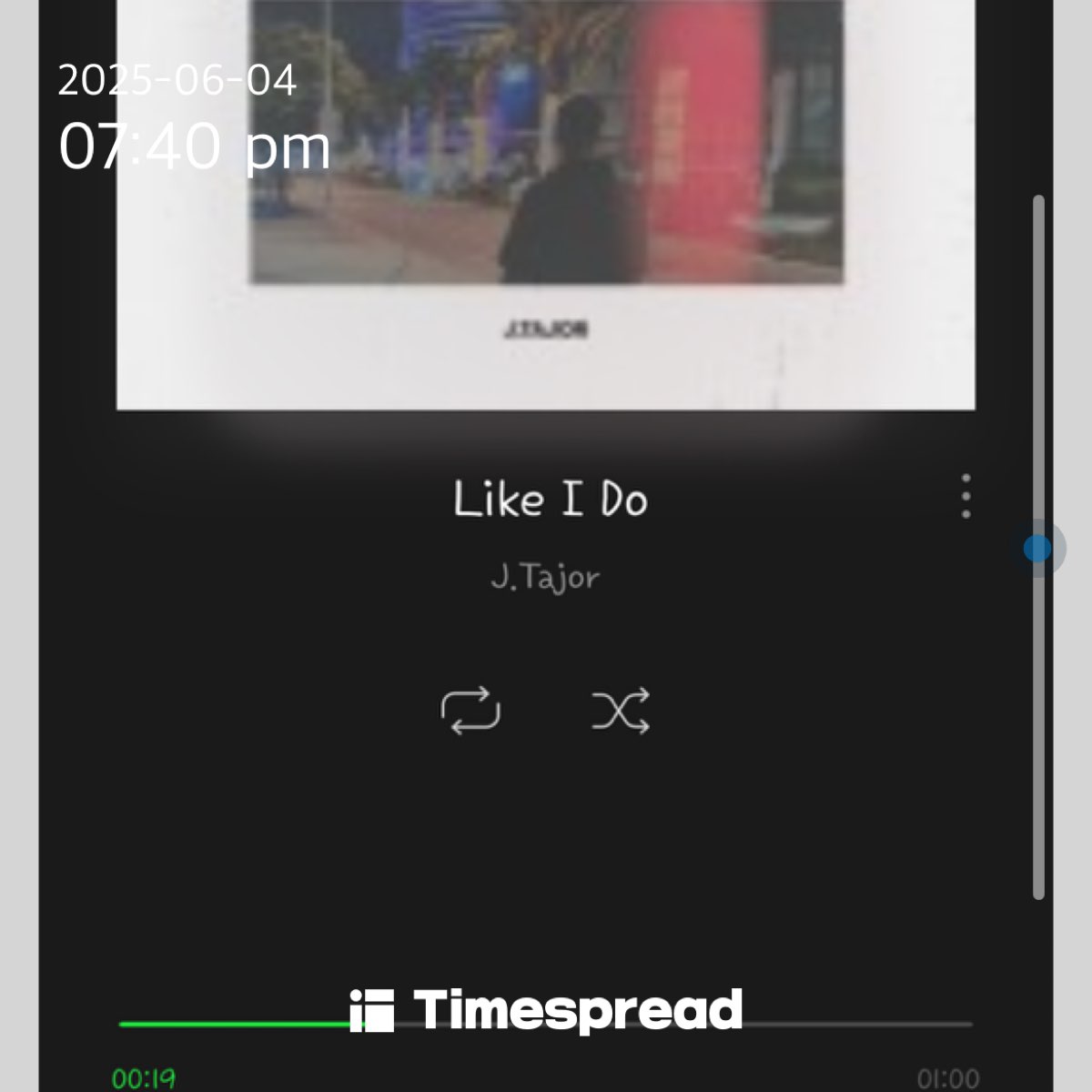1092x1092 pixels.
Task: Enable shuffle playback
Action: click(x=621, y=711)
